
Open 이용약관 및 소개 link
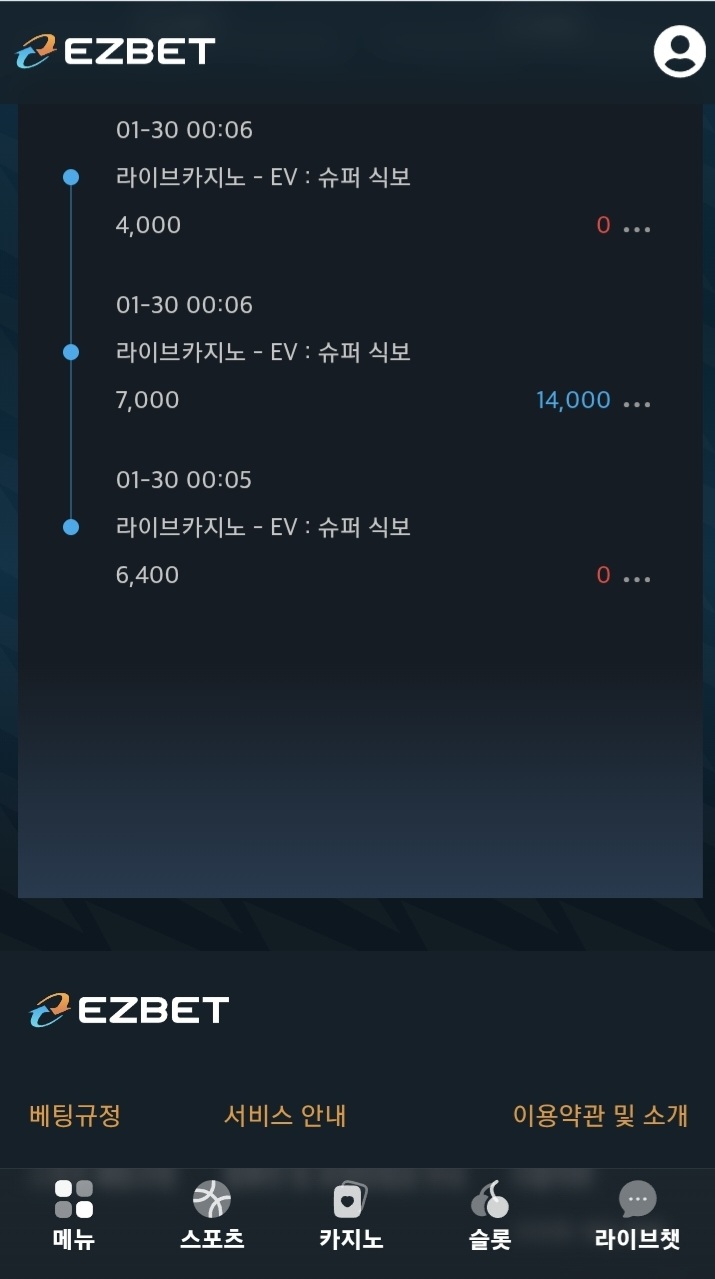tap(600, 1115)
